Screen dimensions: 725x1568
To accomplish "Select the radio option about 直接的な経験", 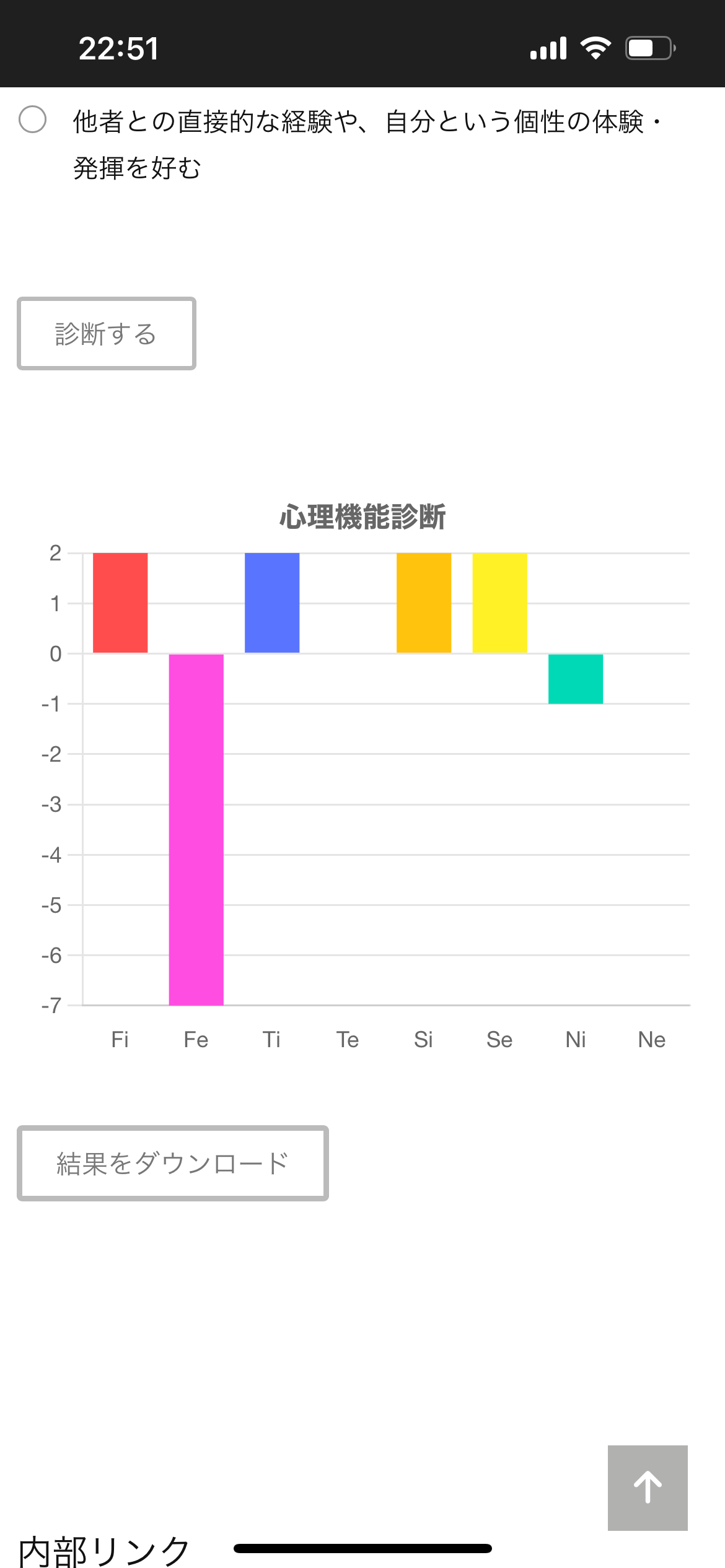I will click(33, 120).
